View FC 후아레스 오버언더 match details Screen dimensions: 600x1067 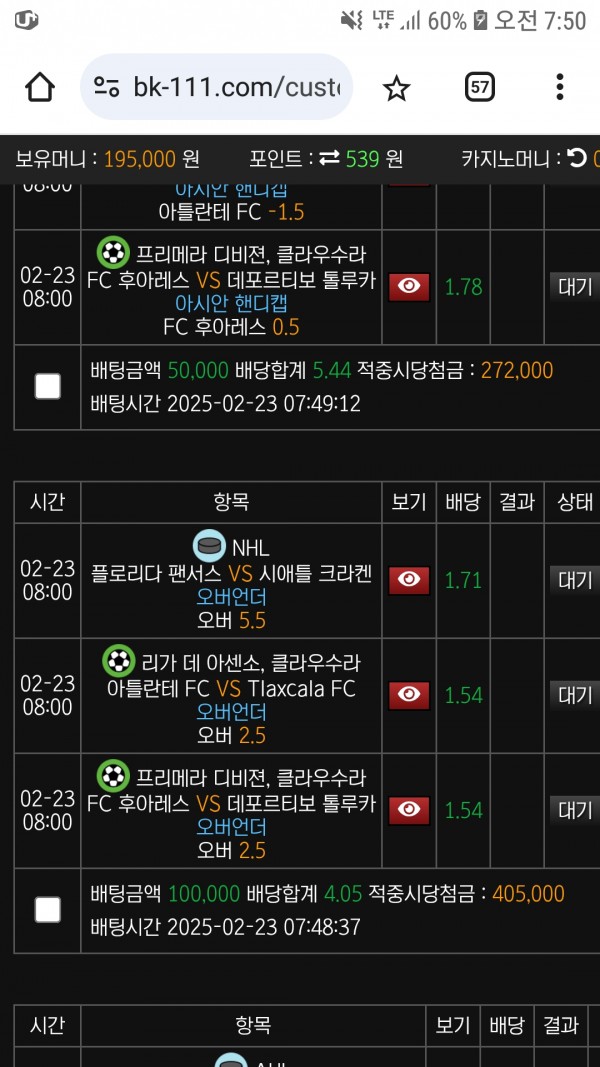point(409,810)
